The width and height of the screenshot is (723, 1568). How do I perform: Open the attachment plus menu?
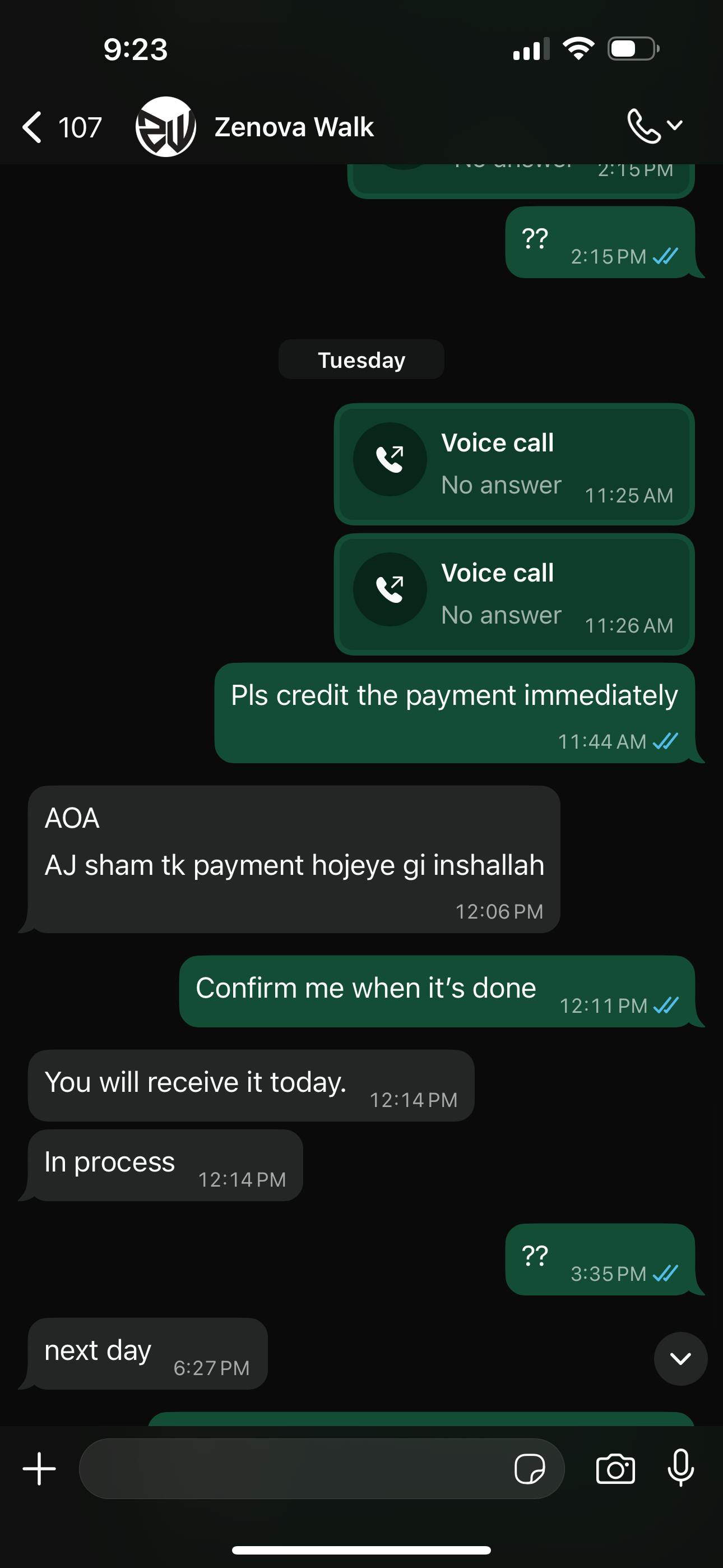[x=40, y=1468]
